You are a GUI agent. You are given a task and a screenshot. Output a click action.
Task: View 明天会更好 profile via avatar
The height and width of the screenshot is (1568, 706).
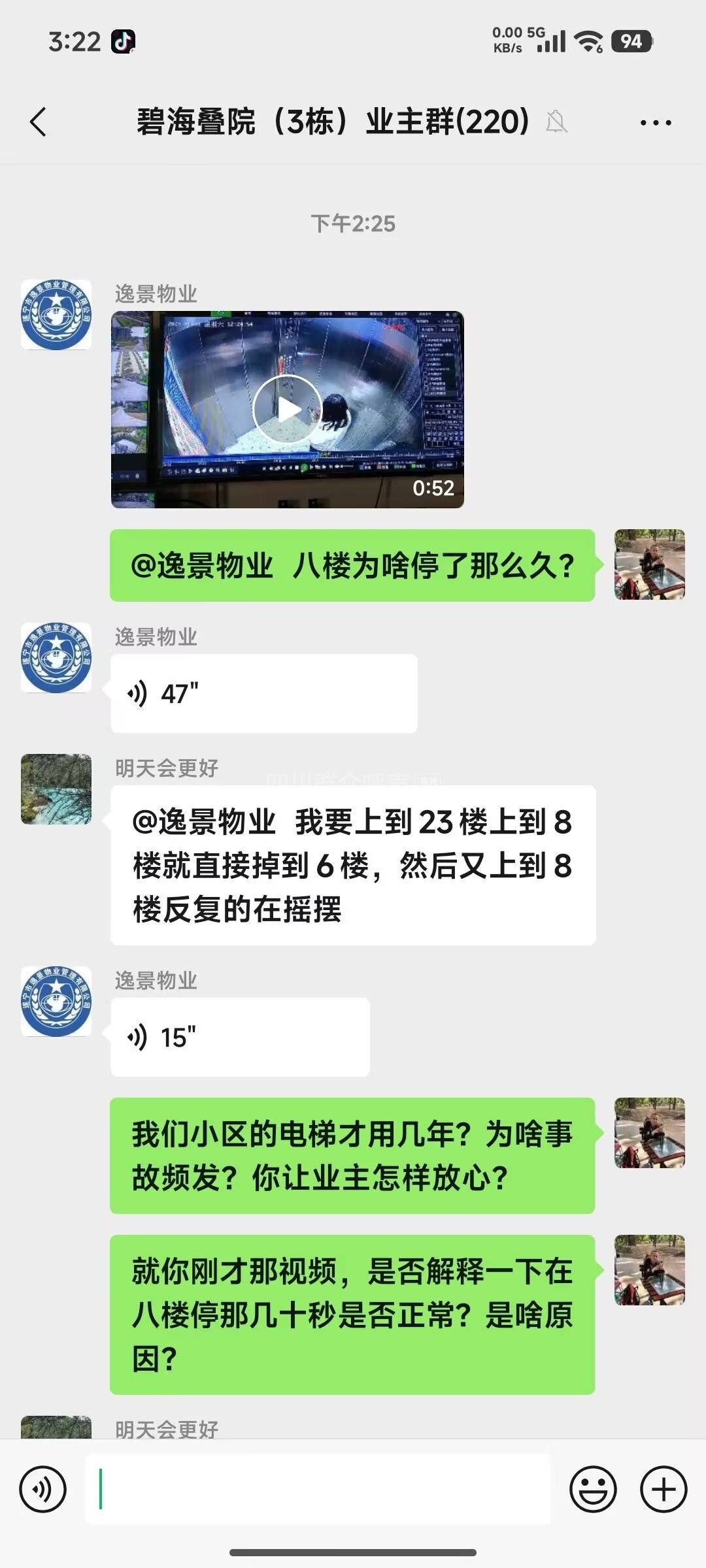coord(56,789)
